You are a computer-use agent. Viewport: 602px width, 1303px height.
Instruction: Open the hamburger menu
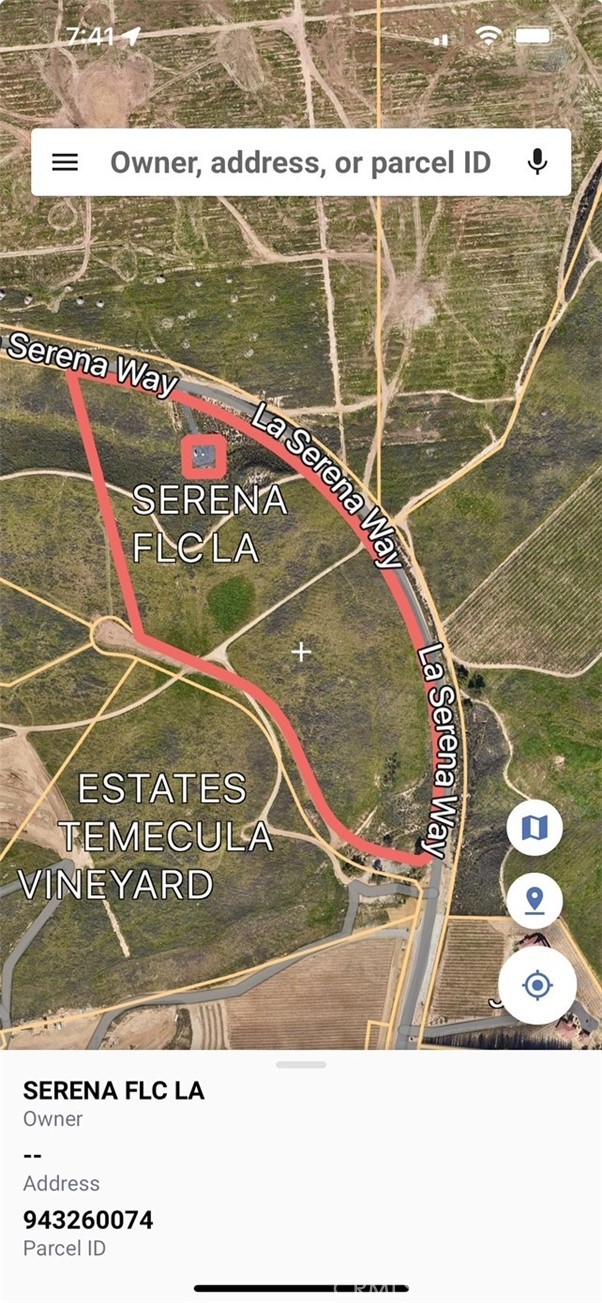click(x=65, y=162)
